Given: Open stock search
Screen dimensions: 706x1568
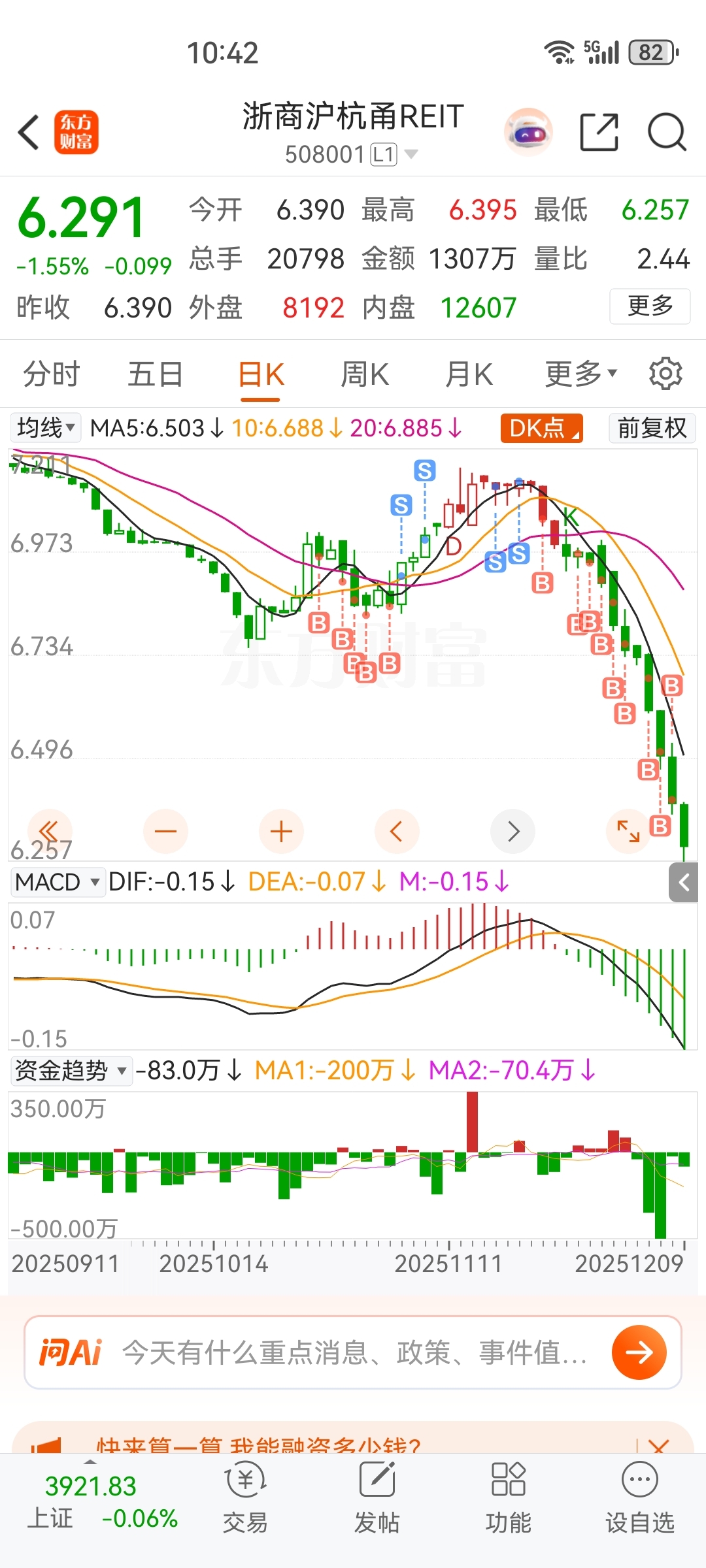Looking at the screenshot, I should (666, 133).
